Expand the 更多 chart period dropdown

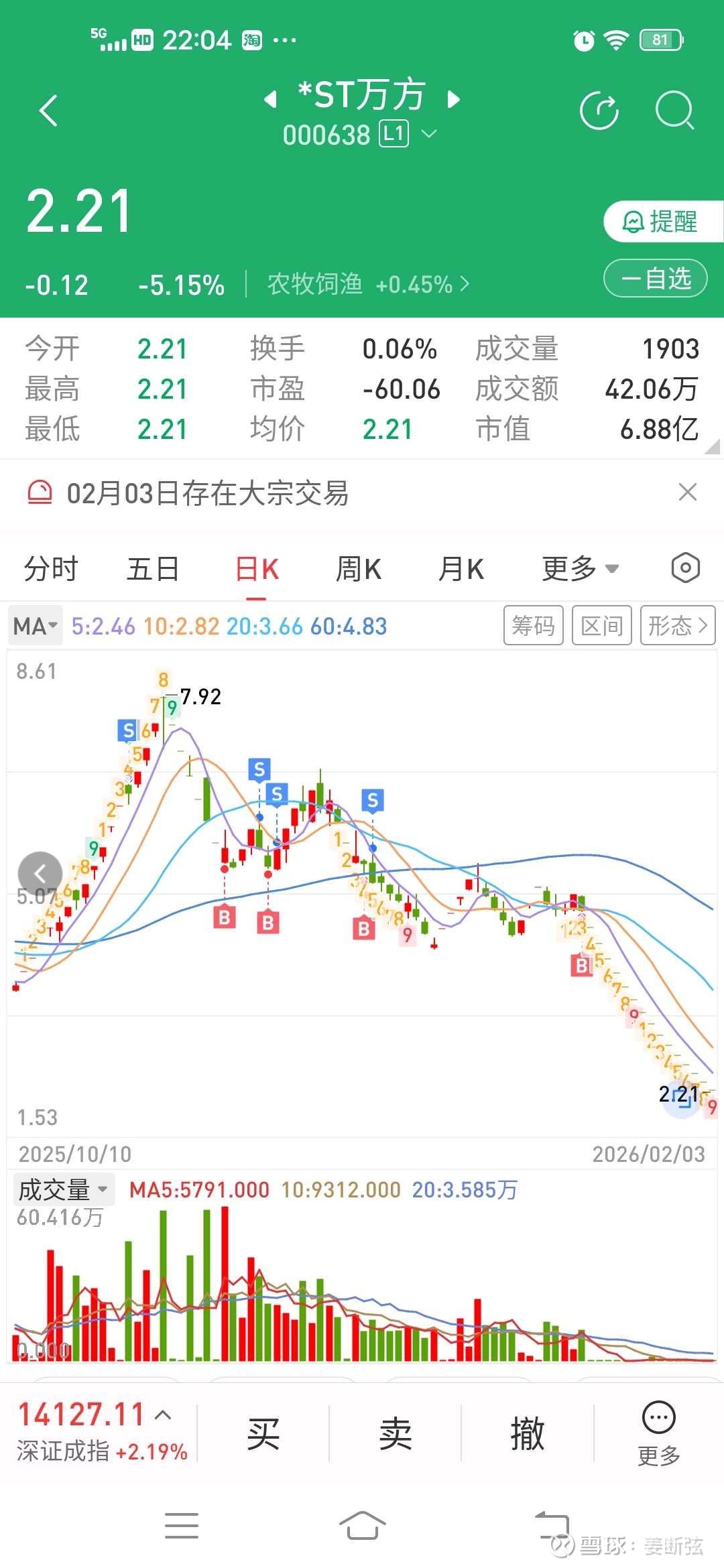click(579, 570)
